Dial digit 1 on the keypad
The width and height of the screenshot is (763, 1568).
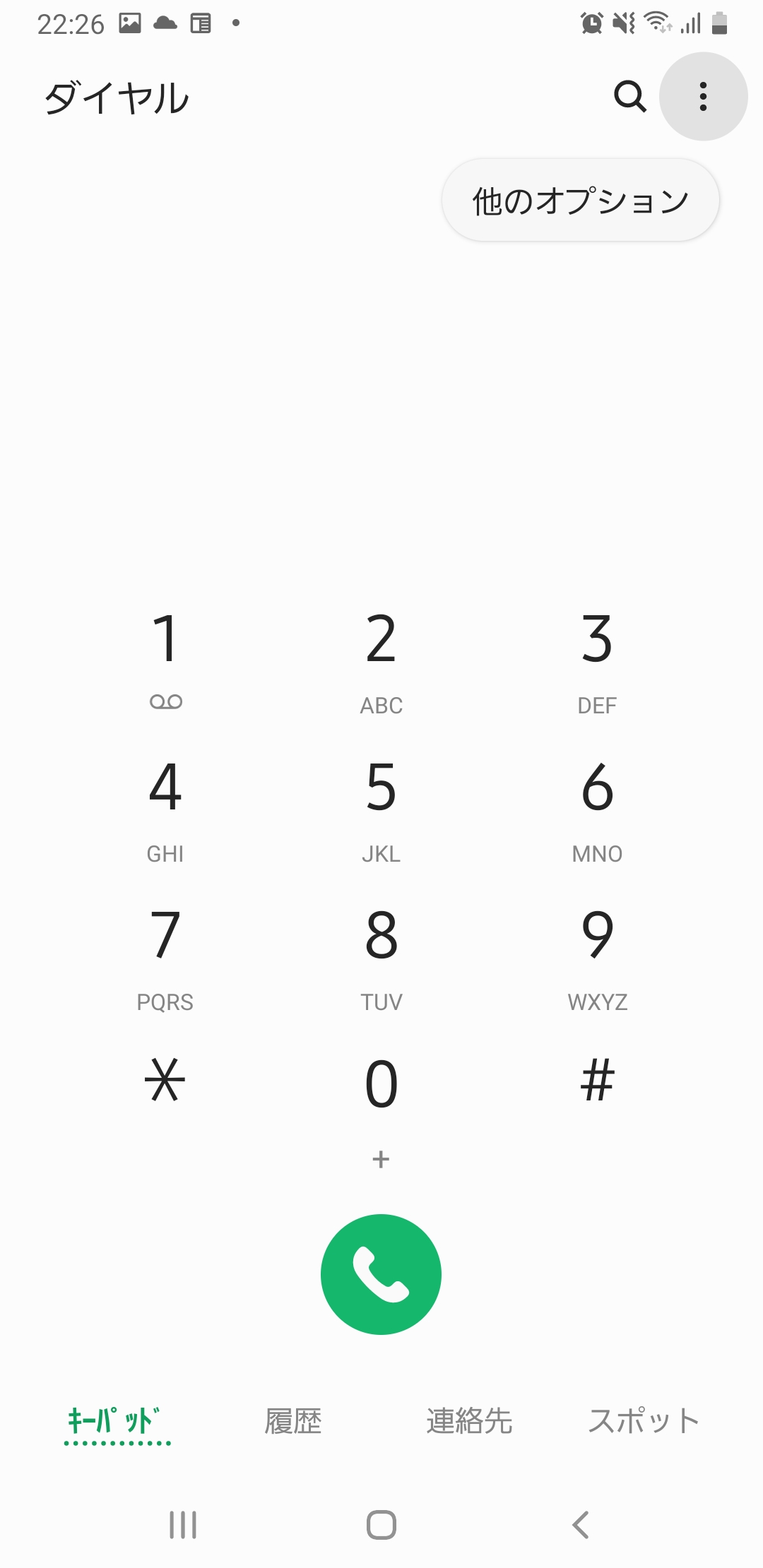point(166,657)
